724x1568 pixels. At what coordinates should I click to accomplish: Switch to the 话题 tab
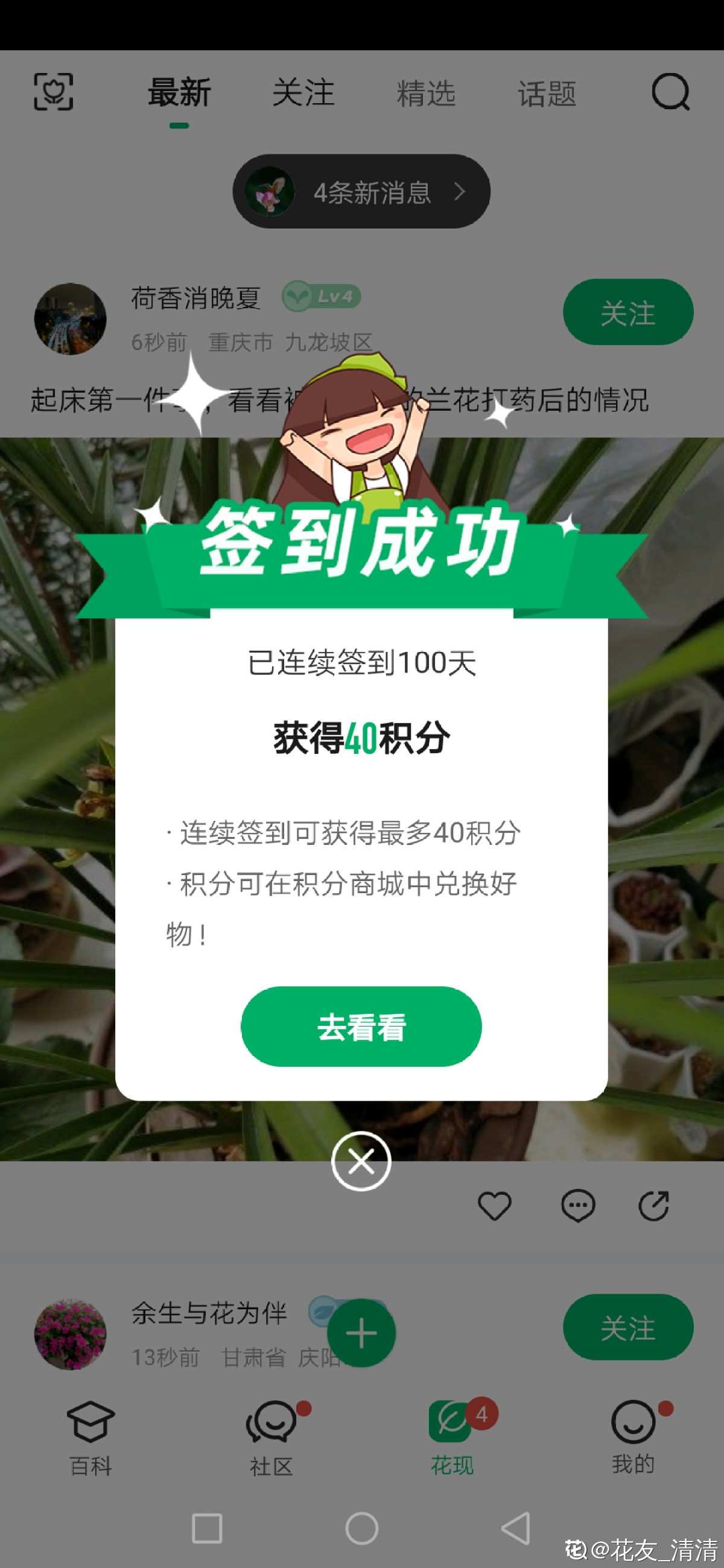point(547,93)
